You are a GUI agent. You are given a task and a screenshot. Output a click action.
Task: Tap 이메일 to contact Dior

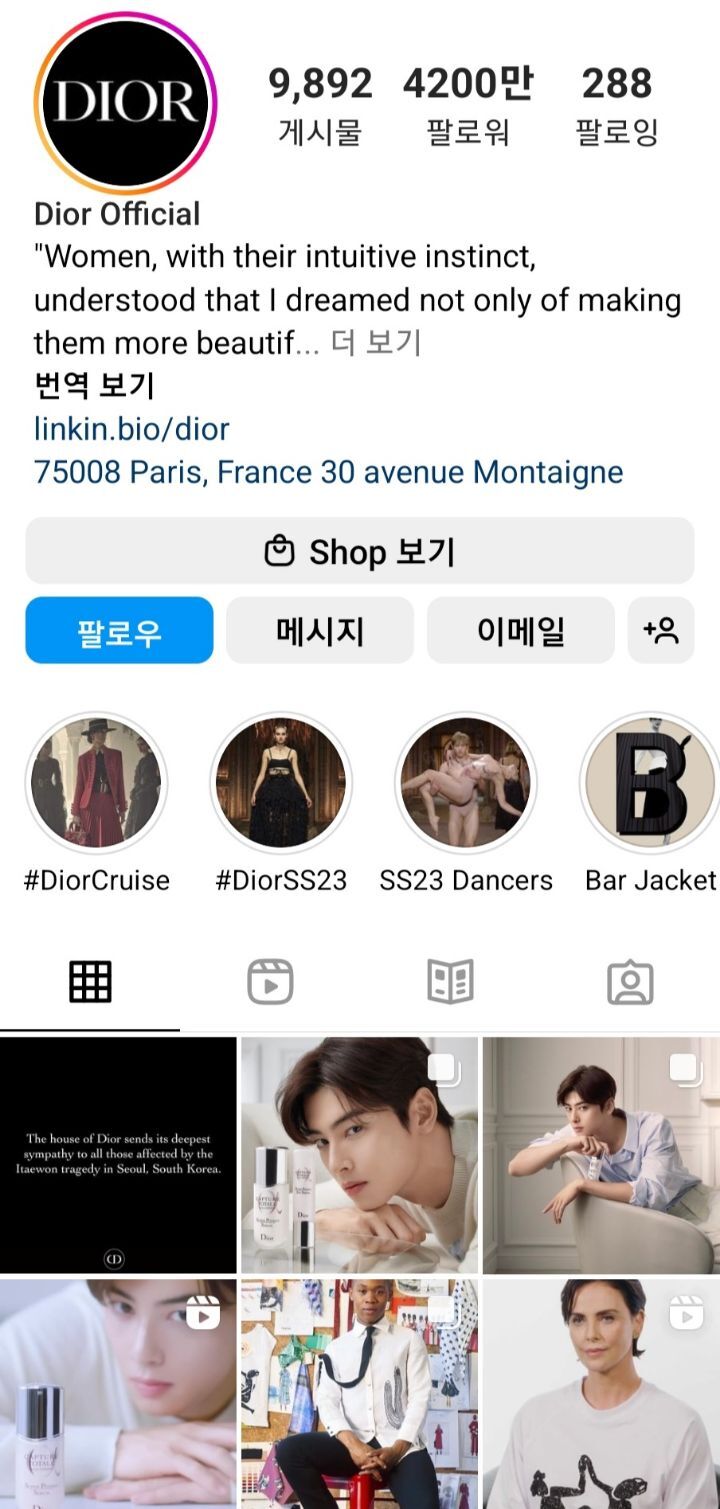pos(521,631)
